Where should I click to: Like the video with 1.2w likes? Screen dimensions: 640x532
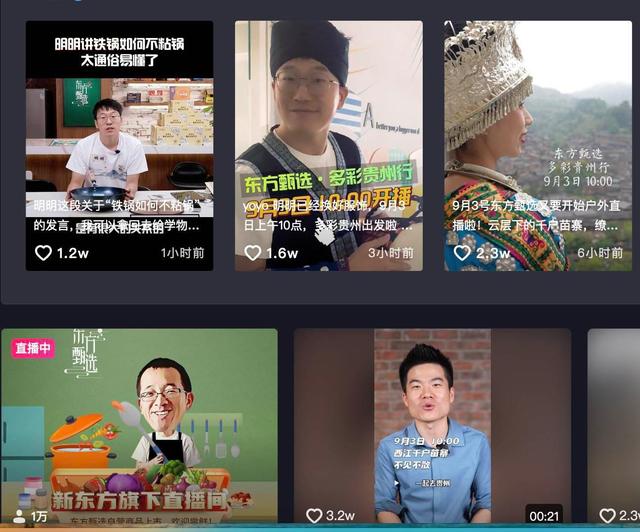click(x=44, y=253)
